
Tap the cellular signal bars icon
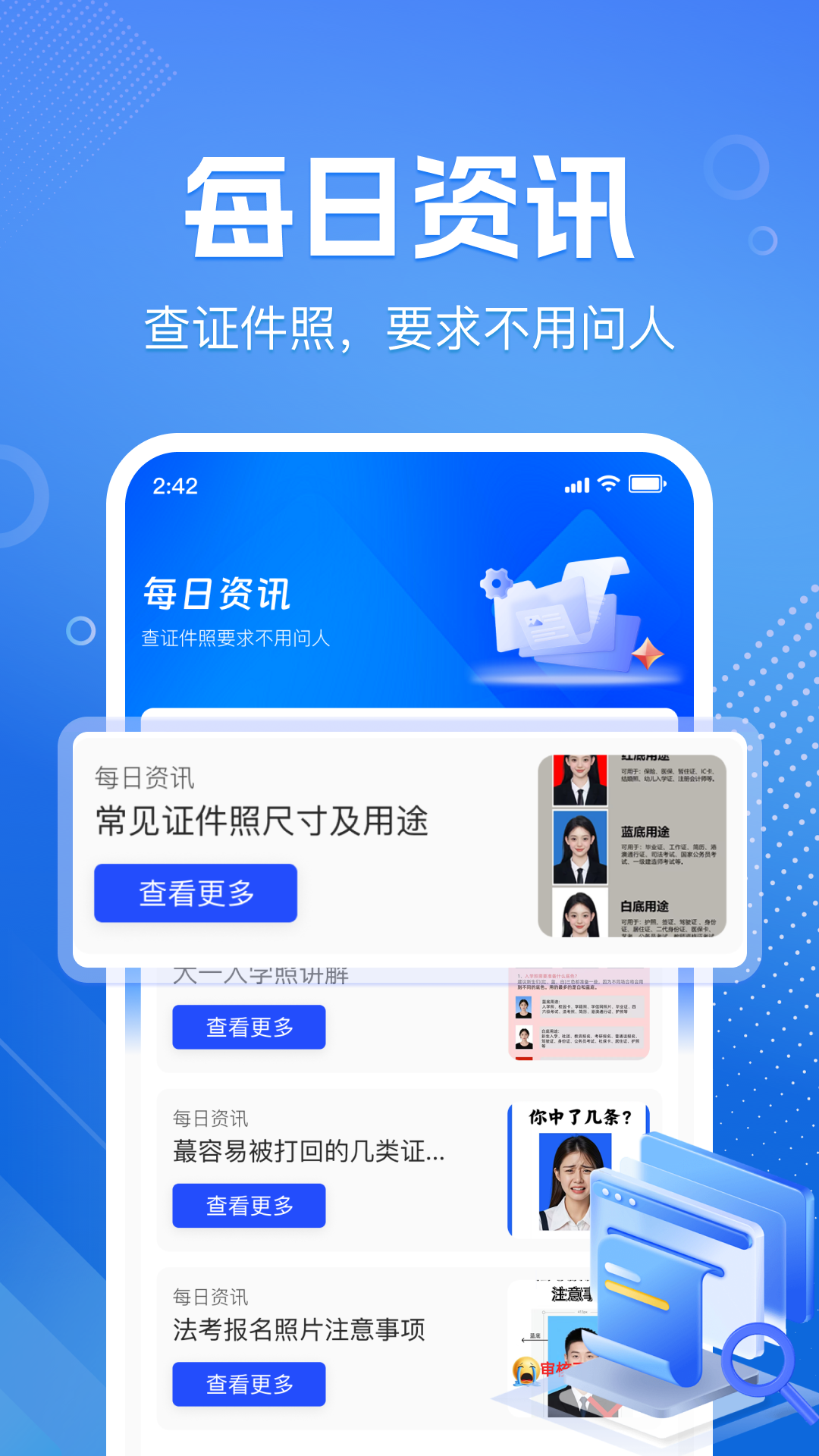click(576, 485)
